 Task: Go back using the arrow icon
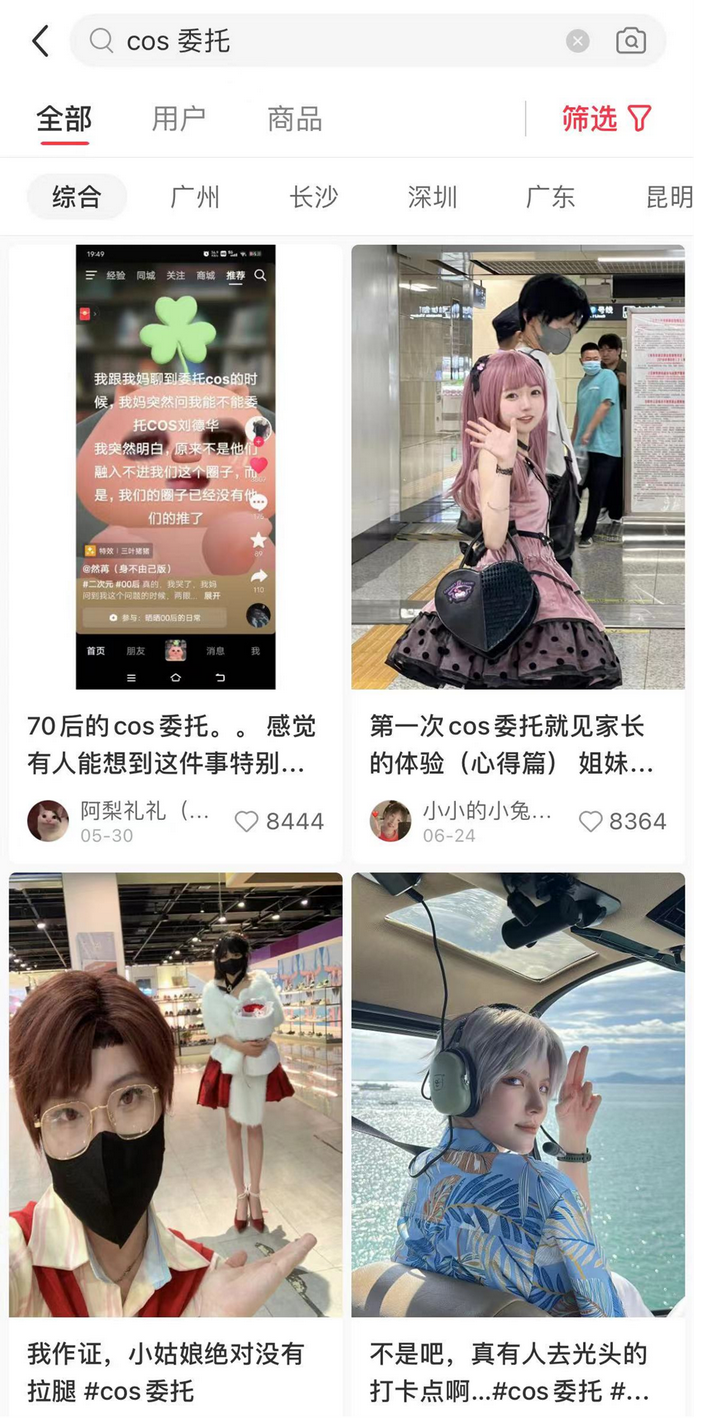40,41
